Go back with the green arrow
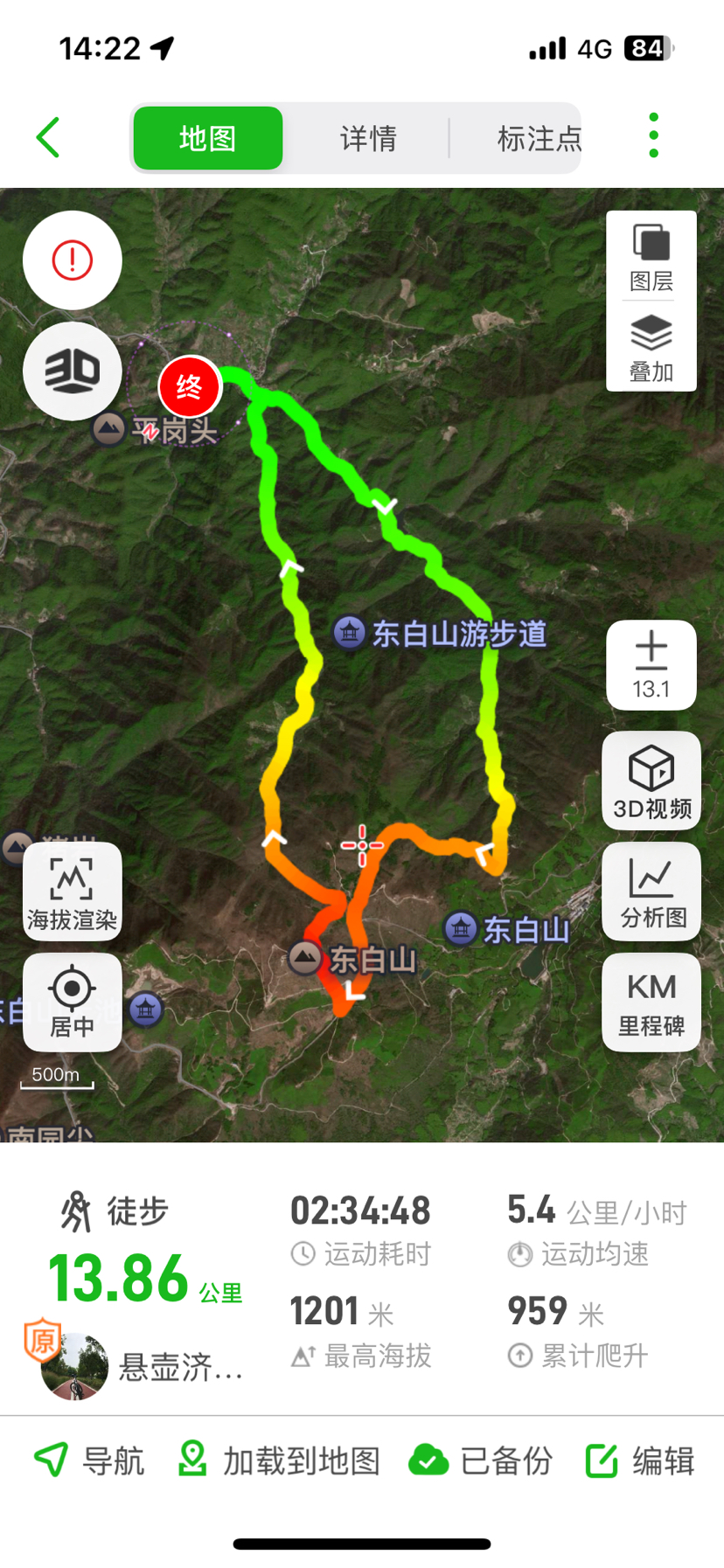This screenshot has width=724, height=1568. (49, 138)
